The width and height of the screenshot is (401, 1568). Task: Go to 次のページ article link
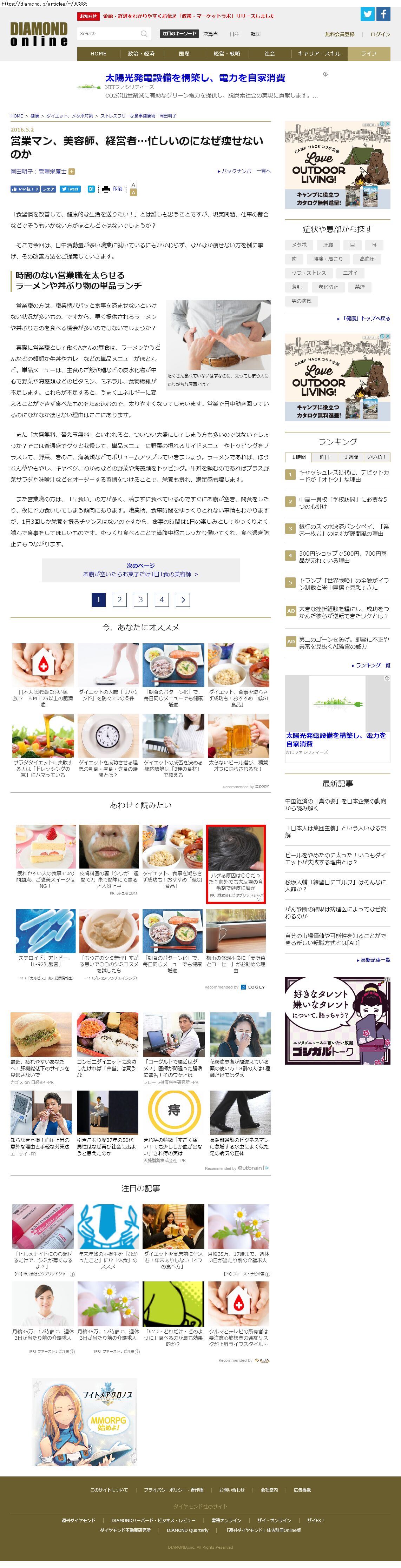pos(141,570)
